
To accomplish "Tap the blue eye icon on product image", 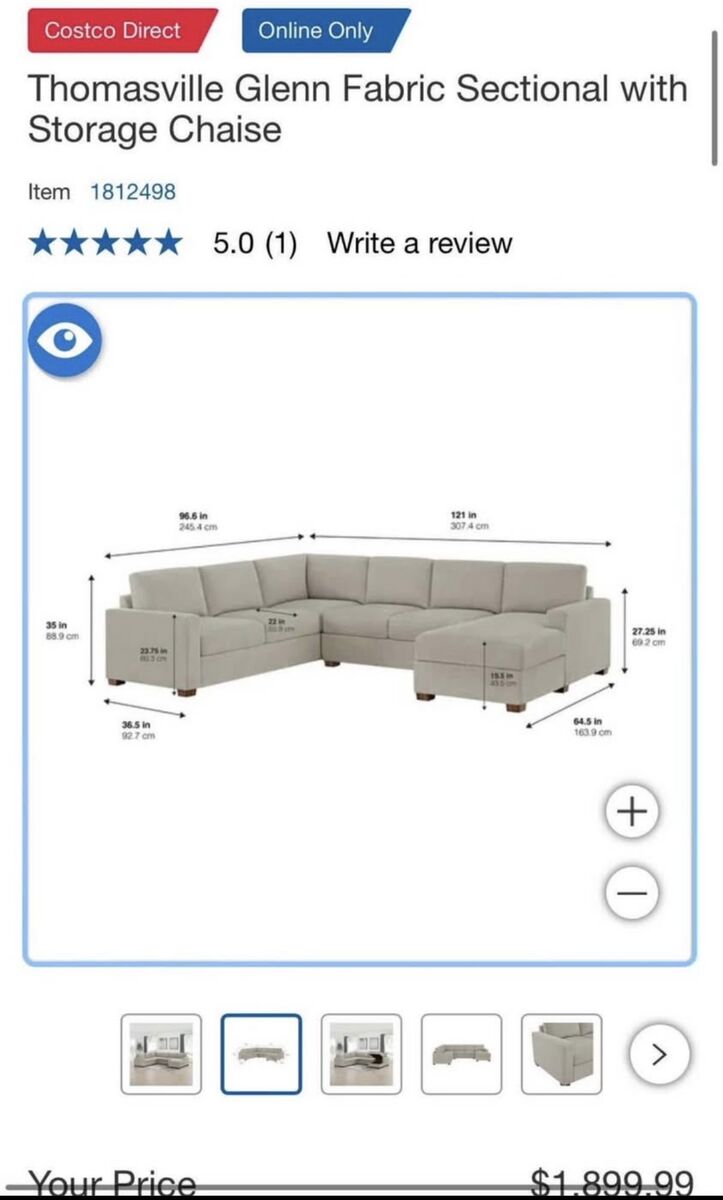I will tap(64, 341).
